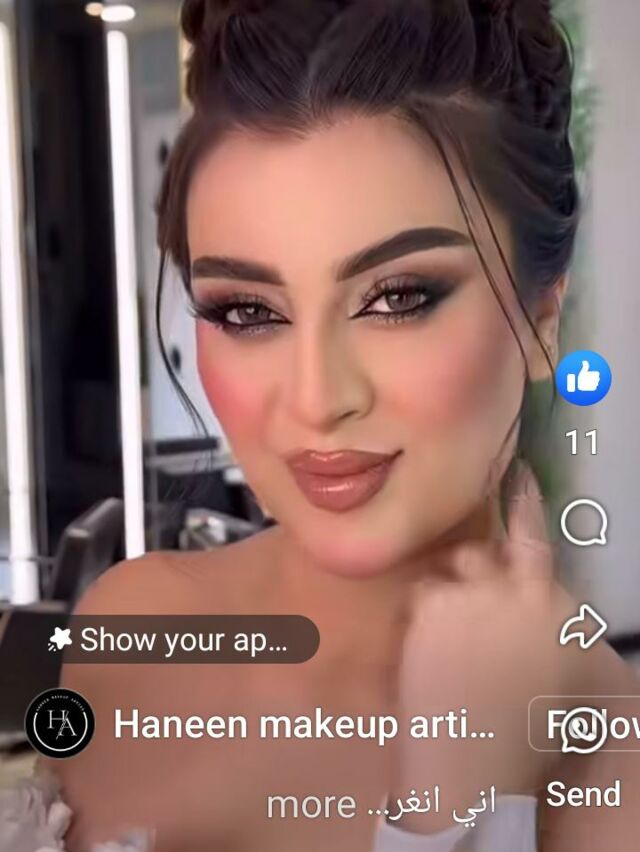Open the Haneen makeup arti... page name

304,724
